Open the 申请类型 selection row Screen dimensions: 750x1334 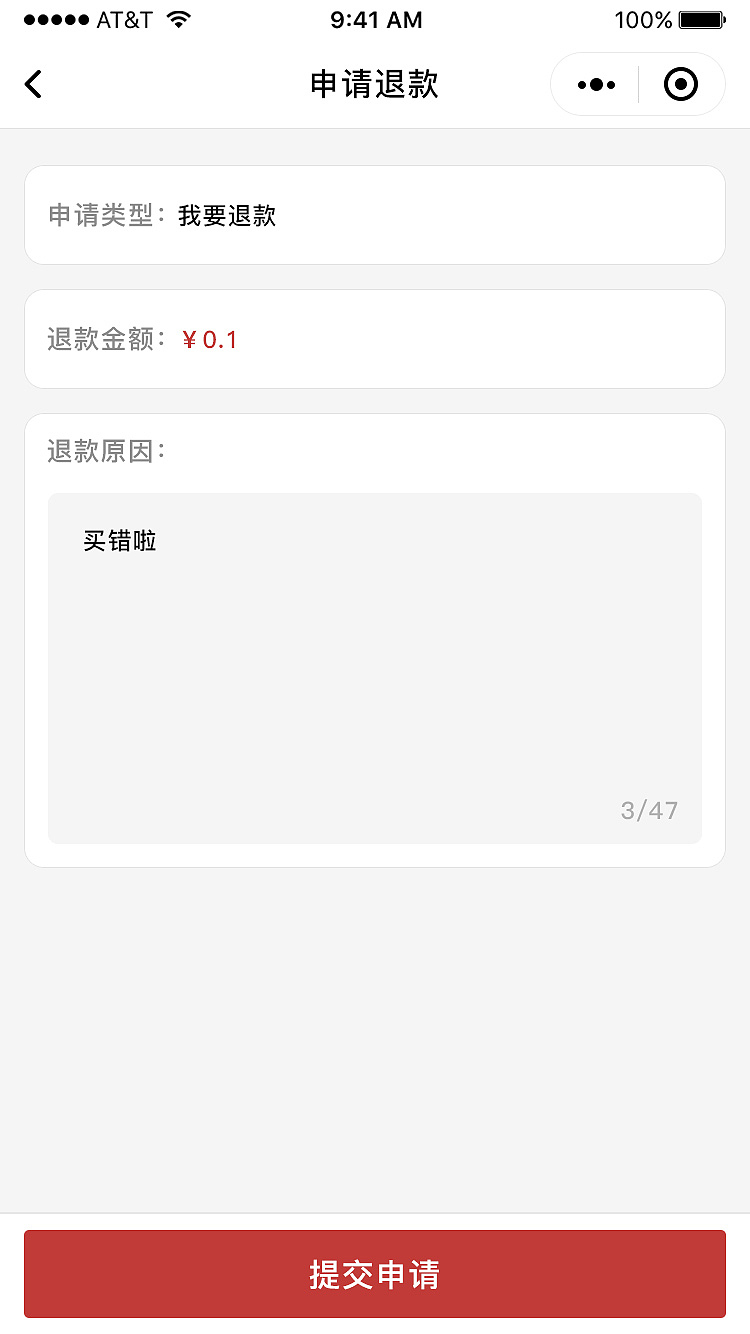tap(375, 214)
